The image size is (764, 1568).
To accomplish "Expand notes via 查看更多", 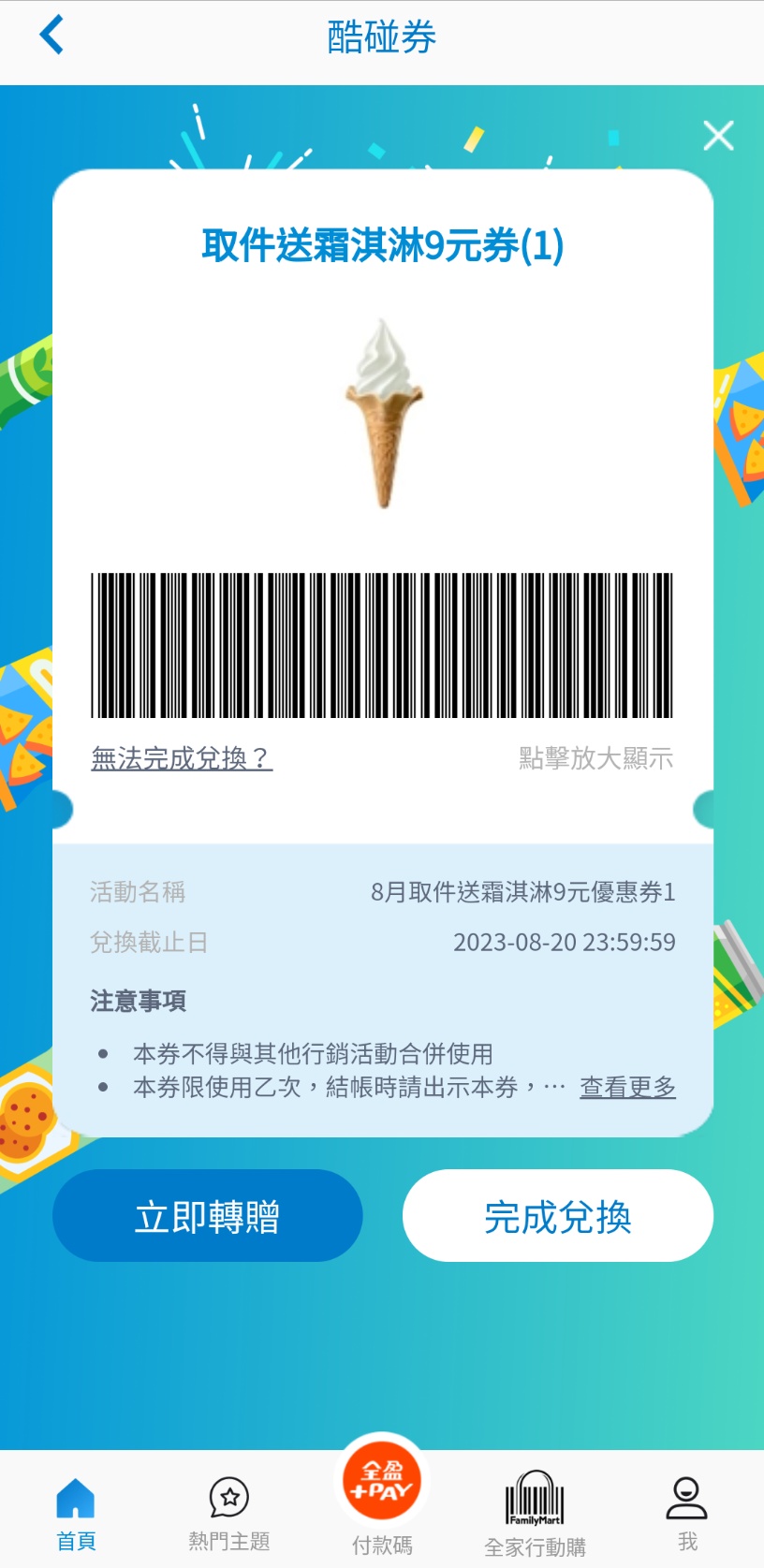I will 627,1087.
